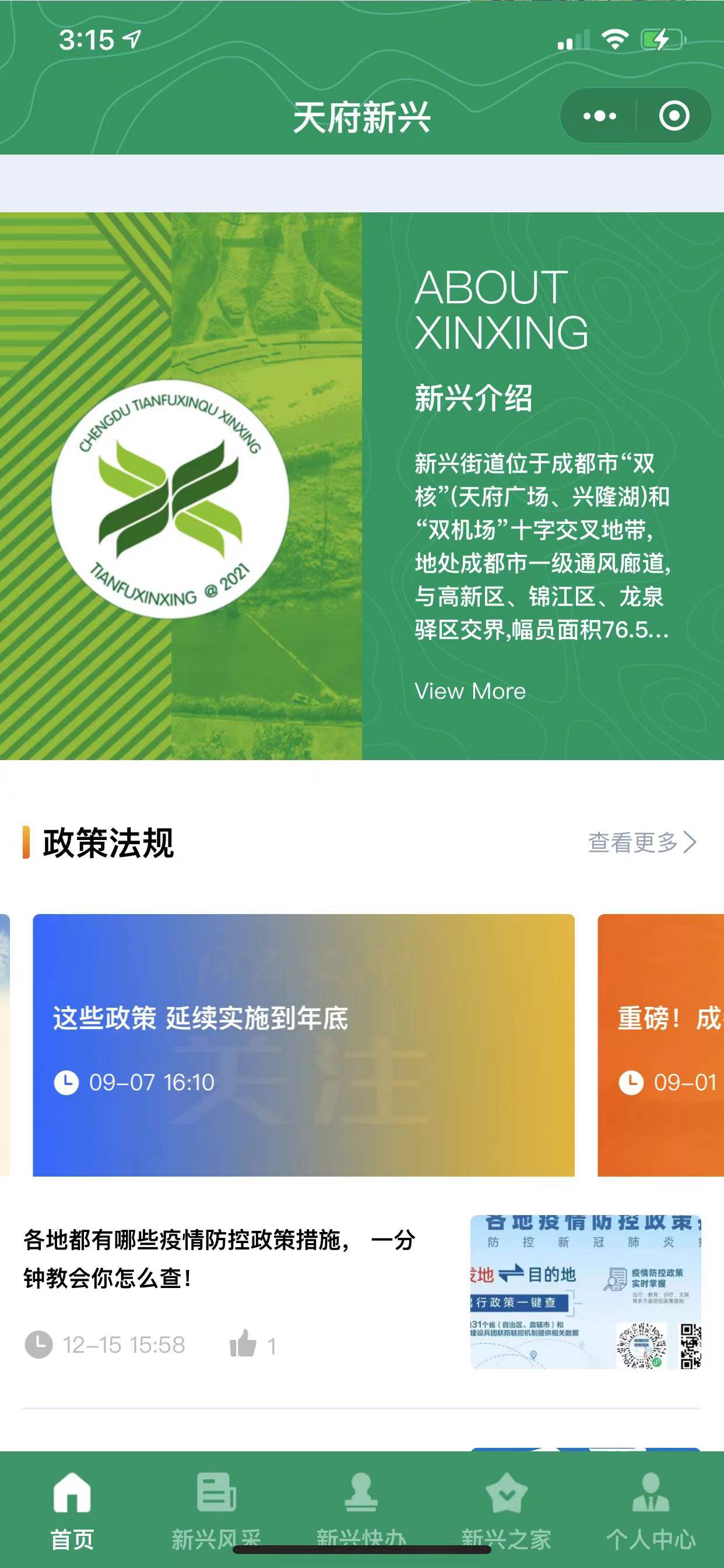Switch to the 首页 tab
Image resolution: width=724 pixels, height=1568 pixels.
coord(72,1508)
